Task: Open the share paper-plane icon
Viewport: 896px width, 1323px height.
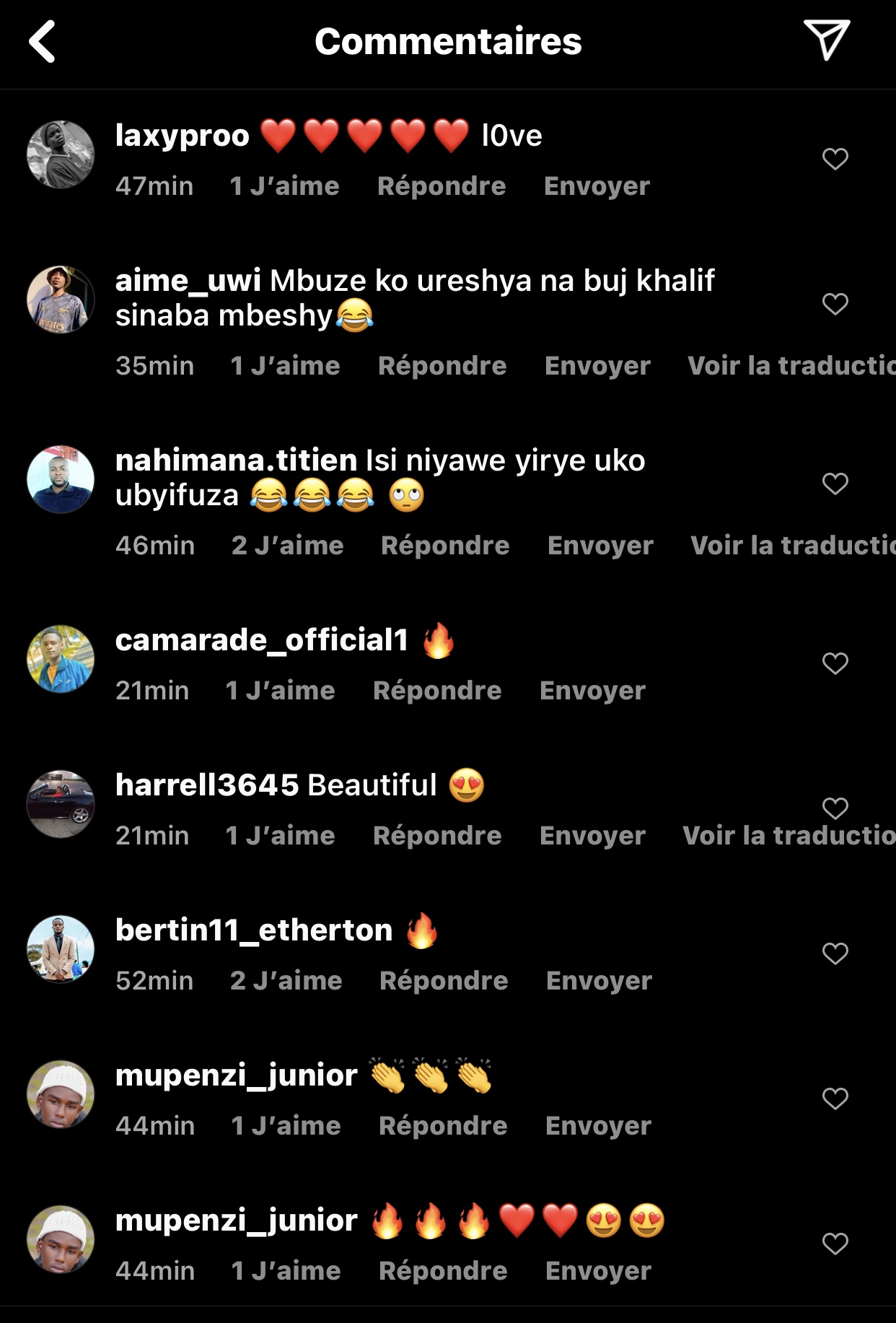Action: (827, 40)
